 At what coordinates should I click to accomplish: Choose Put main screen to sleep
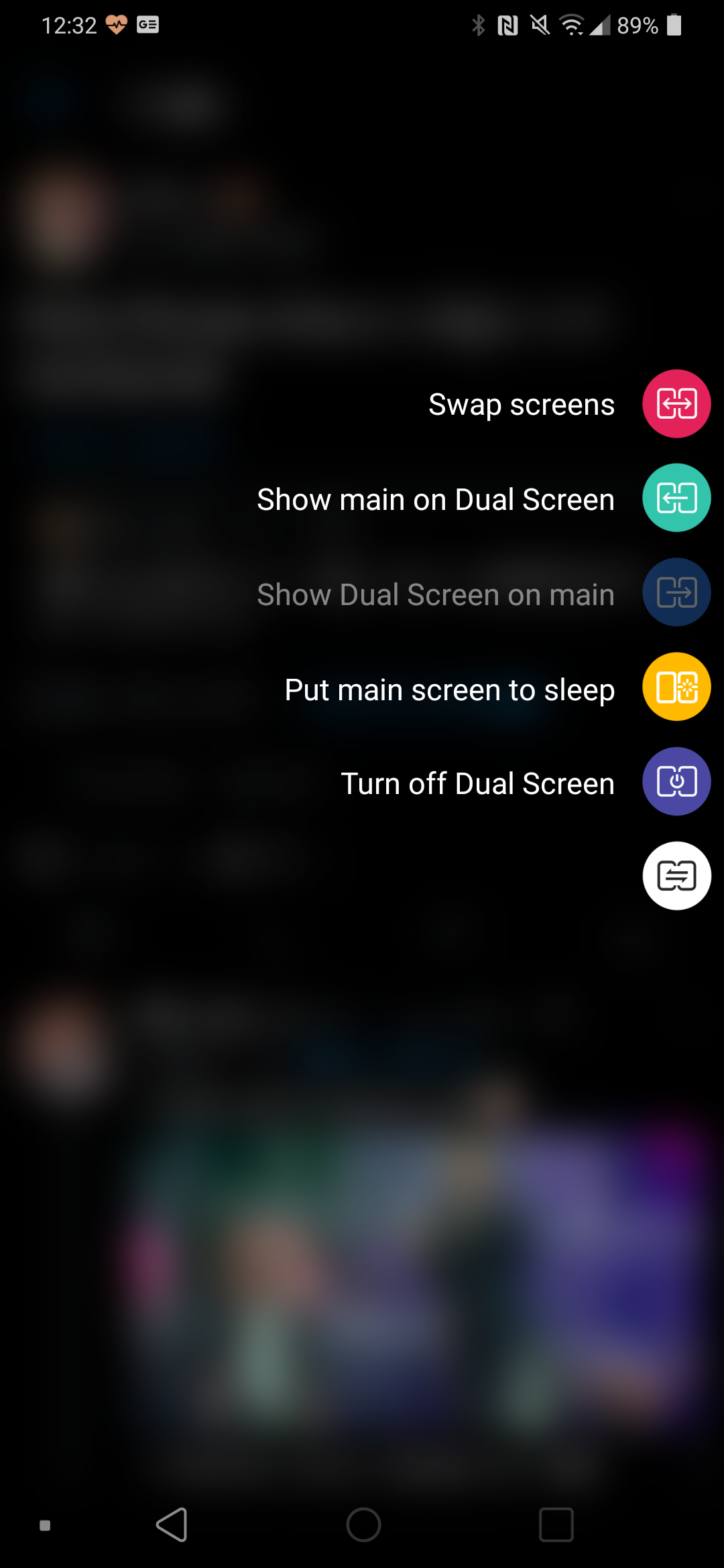tap(676, 687)
